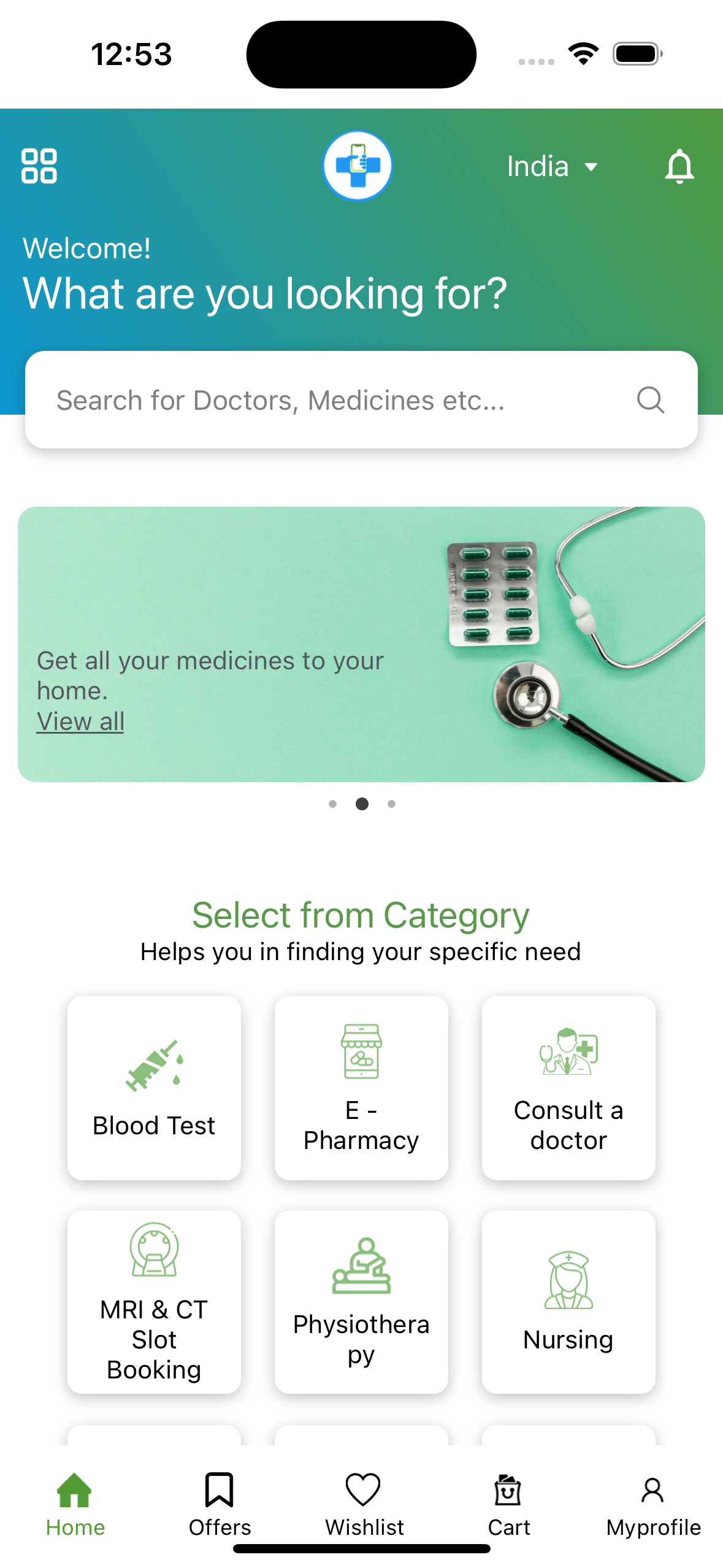Tap the magnifier search icon
Image resolution: width=723 pixels, height=1568 pixels.
click(650, 400)
